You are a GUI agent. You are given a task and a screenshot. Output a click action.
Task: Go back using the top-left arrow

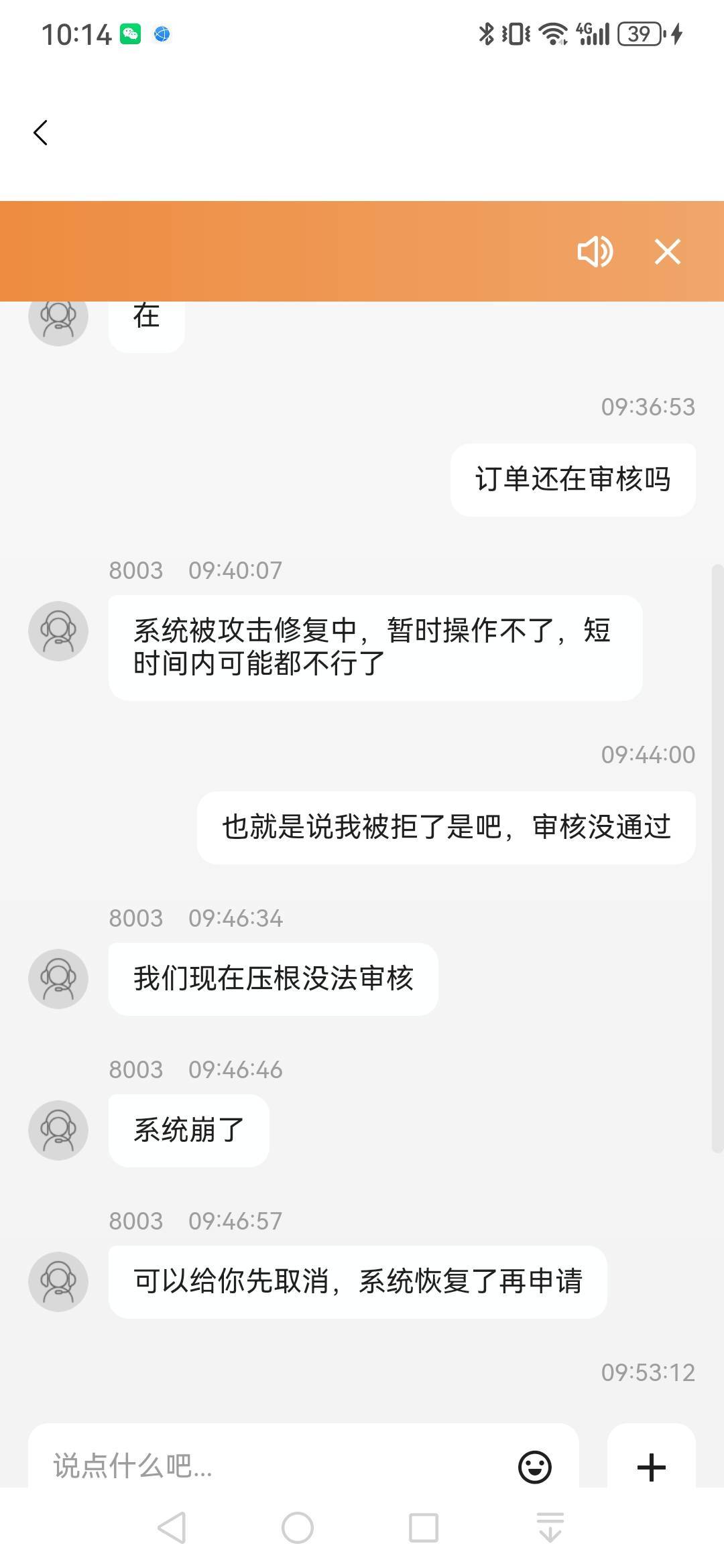[41, 133]
